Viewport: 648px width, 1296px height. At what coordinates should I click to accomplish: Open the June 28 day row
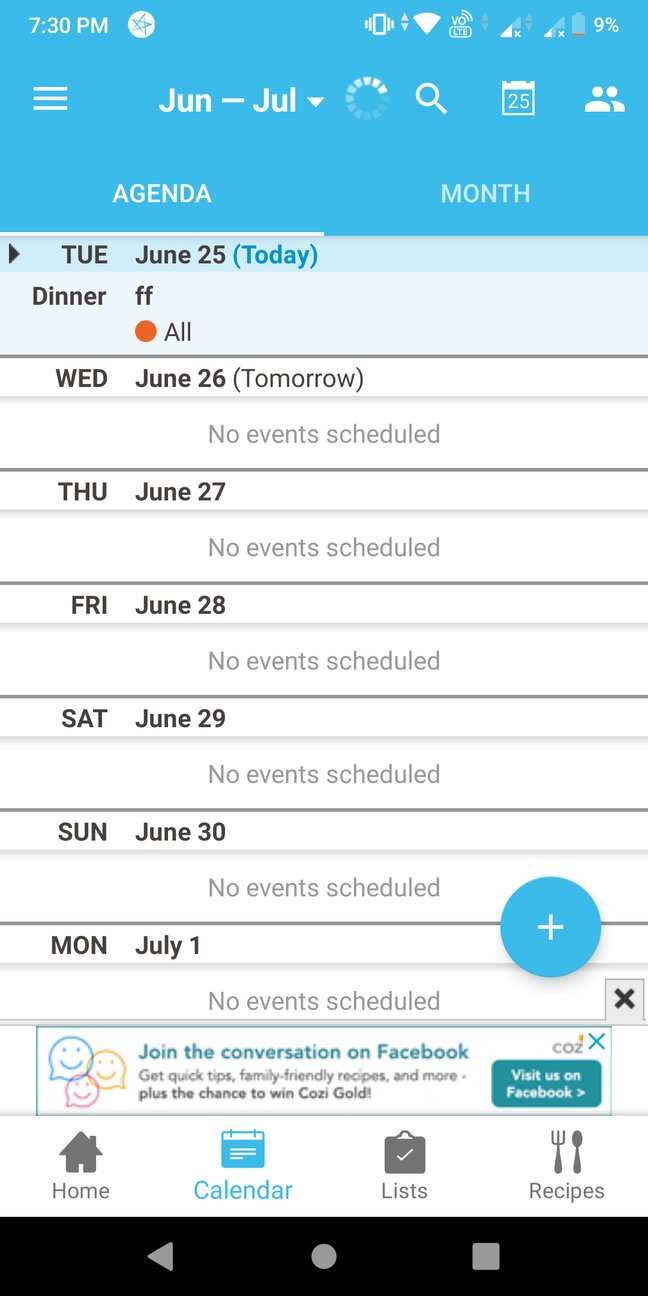point(324,605)
